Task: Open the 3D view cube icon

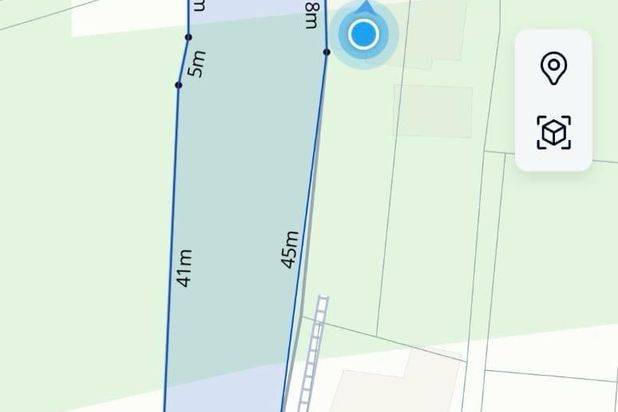Action: pyautogui.click(x=553, y=132)
